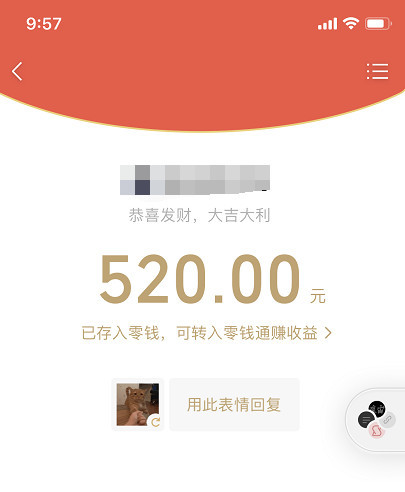Go back using the top-left arrow

[x=17, y=71]
